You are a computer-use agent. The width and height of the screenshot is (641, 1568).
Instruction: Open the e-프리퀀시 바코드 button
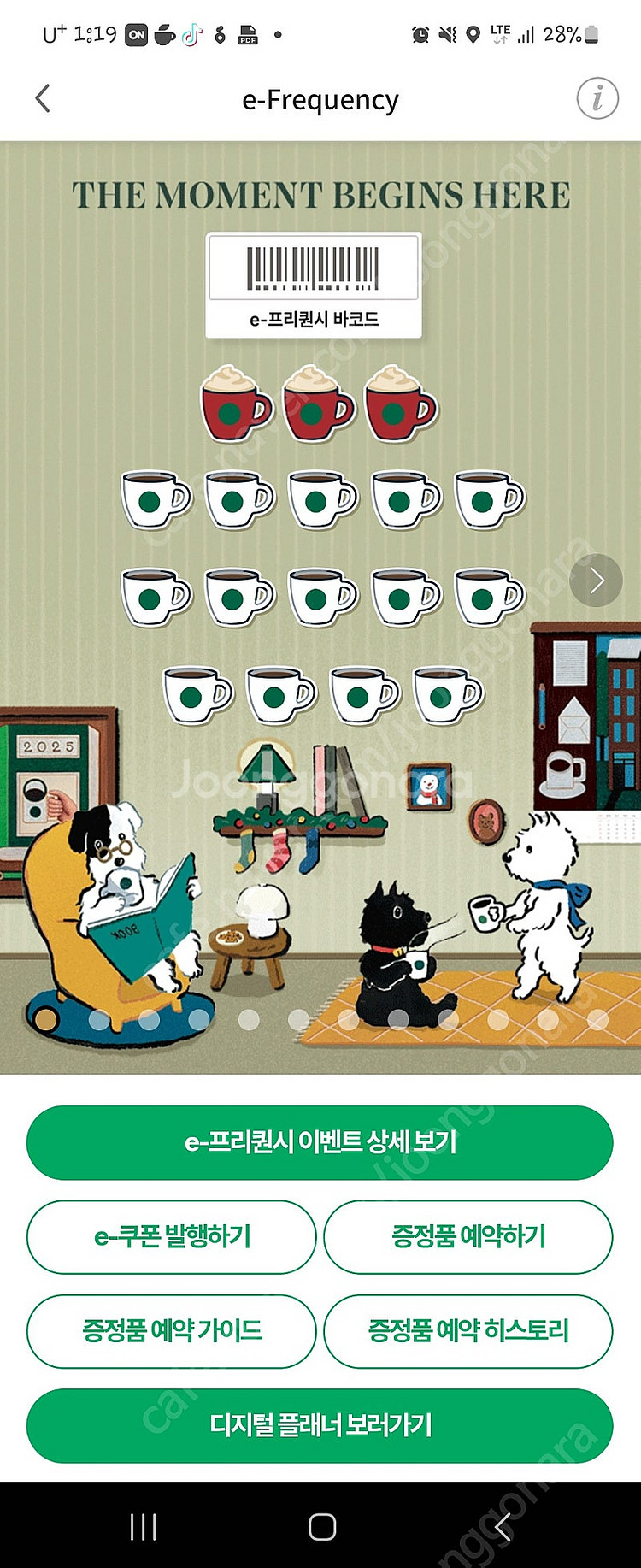[x=314, y=286]
